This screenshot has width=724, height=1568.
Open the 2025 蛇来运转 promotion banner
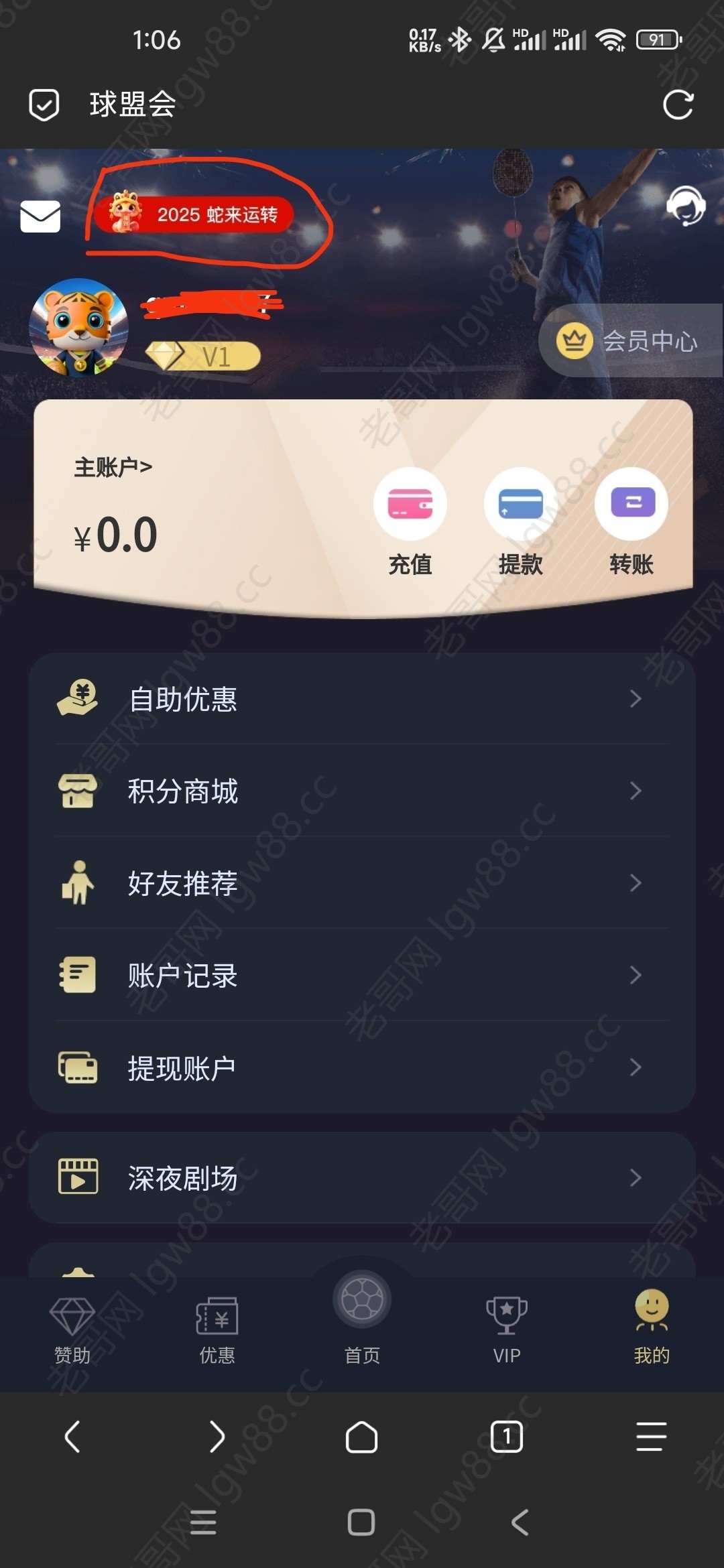(194, 214)
